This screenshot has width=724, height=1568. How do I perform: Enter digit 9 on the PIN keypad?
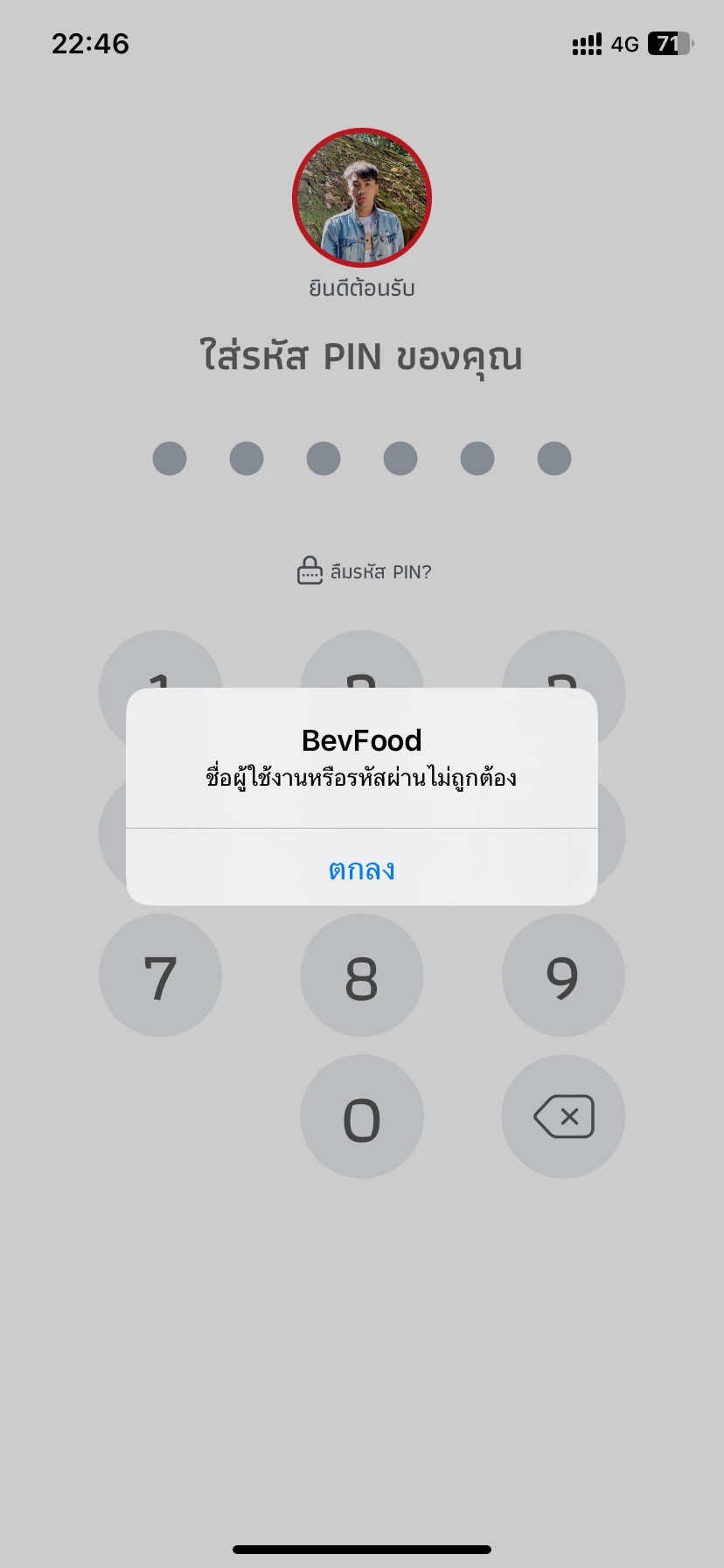point(563,976)
